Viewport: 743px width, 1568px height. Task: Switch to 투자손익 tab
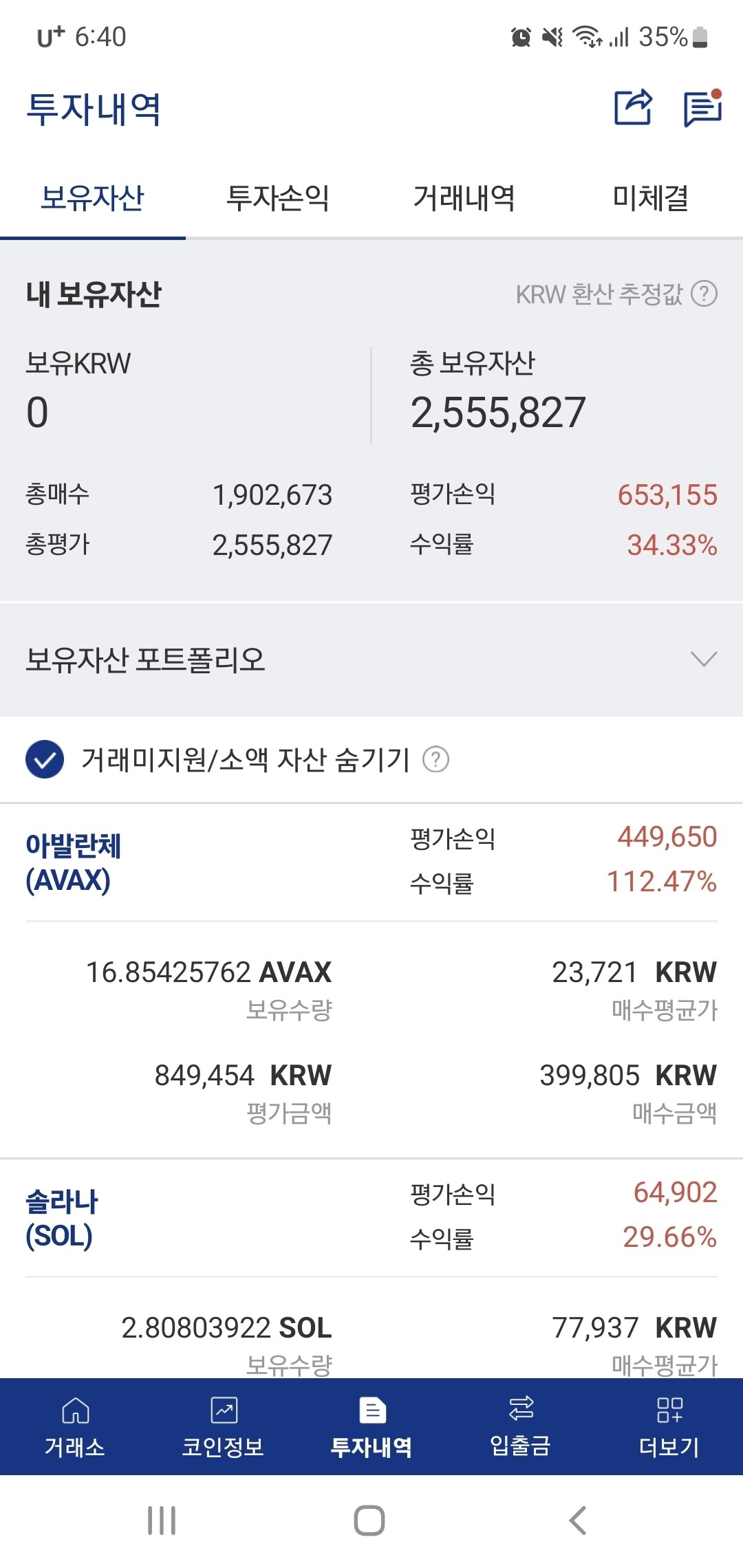click(278, 198)
